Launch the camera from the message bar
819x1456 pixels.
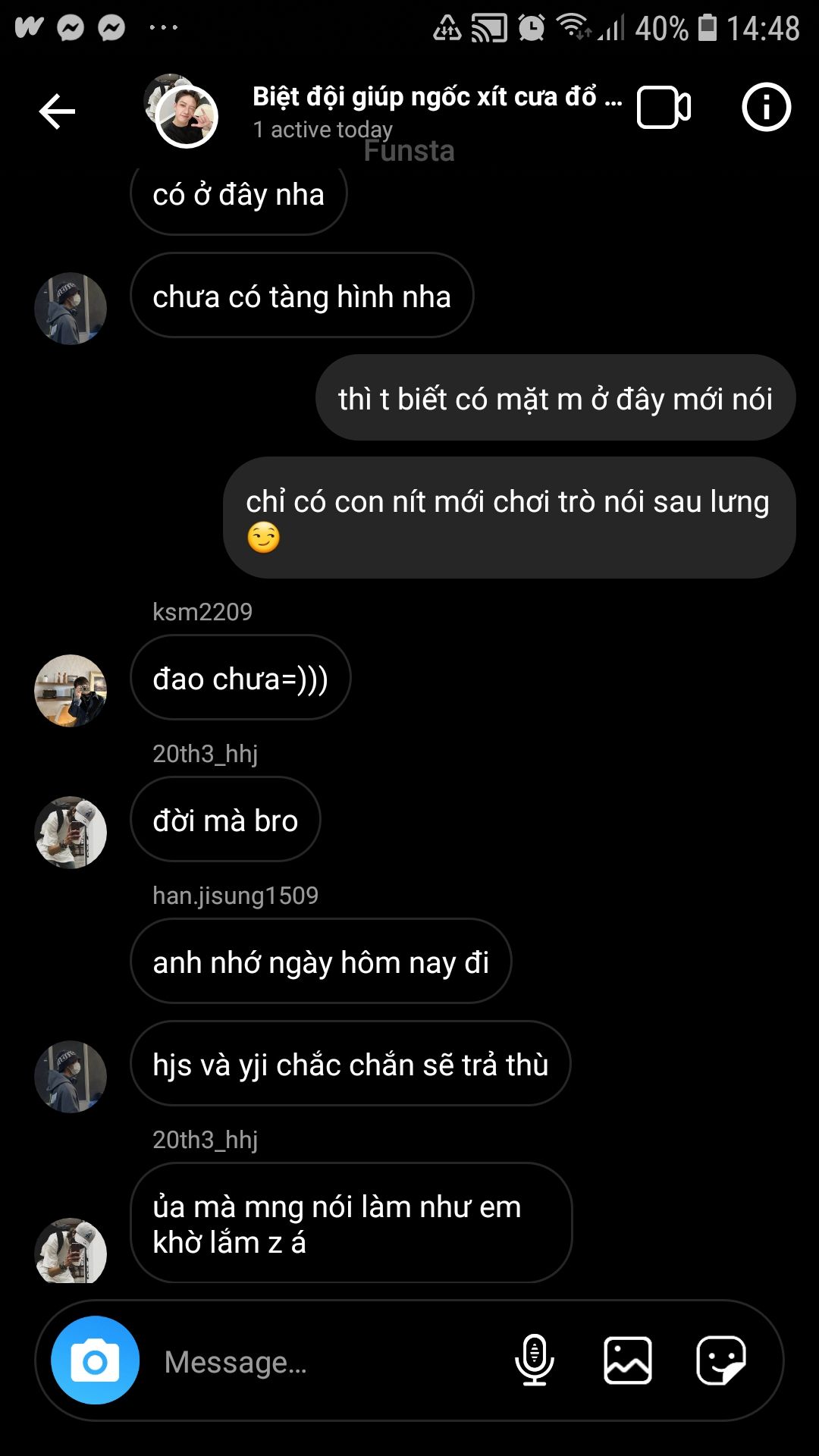(95, 1360)
